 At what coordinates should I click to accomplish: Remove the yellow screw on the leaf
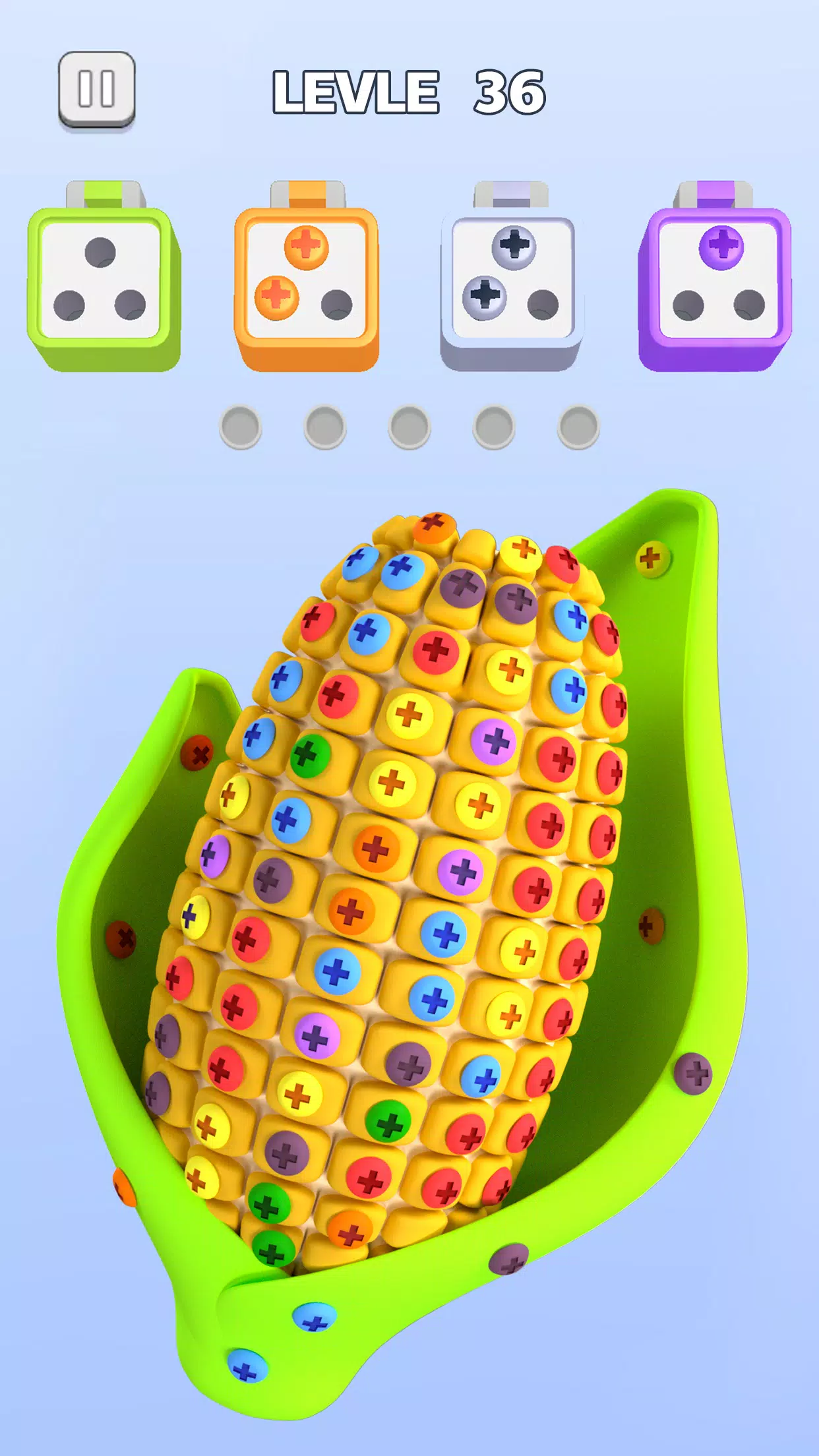point(652,559)
